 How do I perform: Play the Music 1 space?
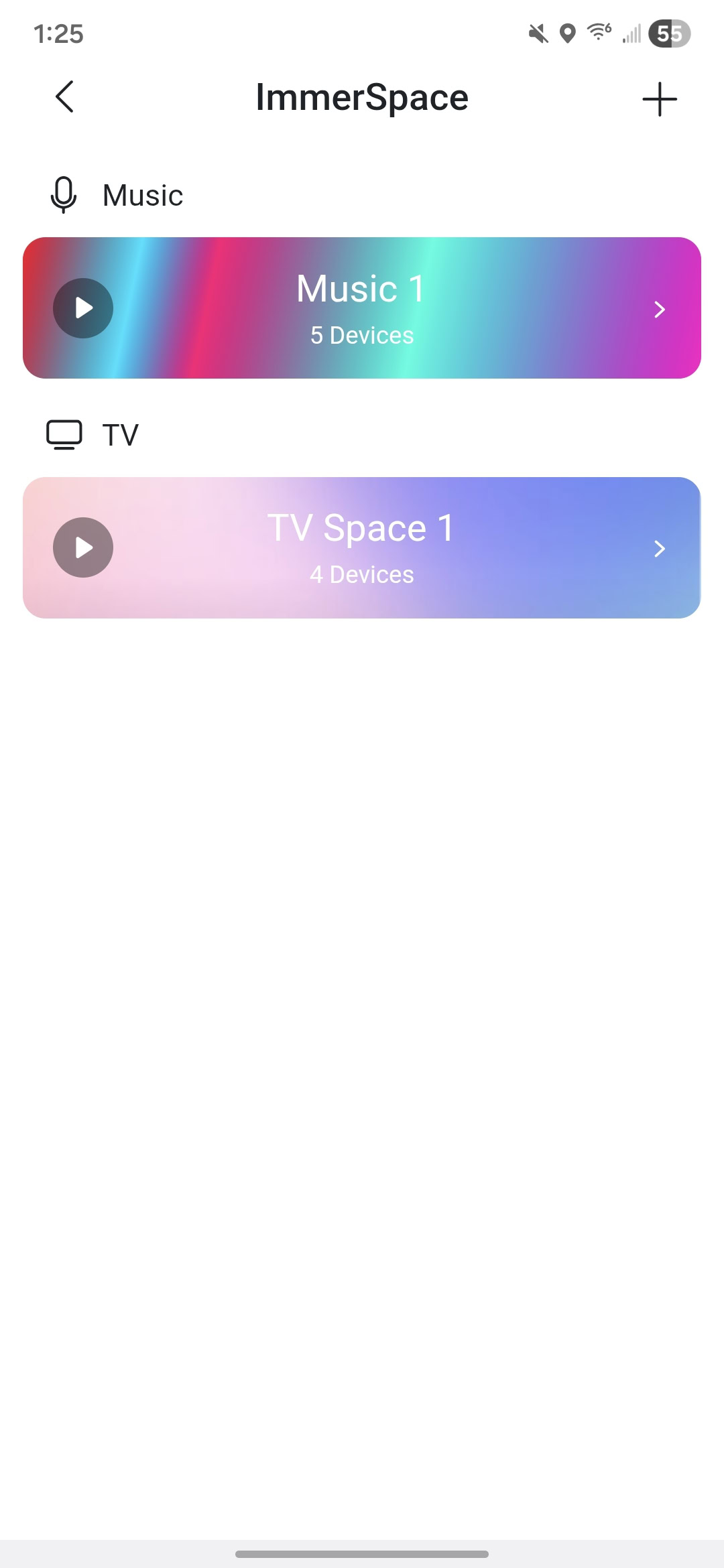pos(83,308)
